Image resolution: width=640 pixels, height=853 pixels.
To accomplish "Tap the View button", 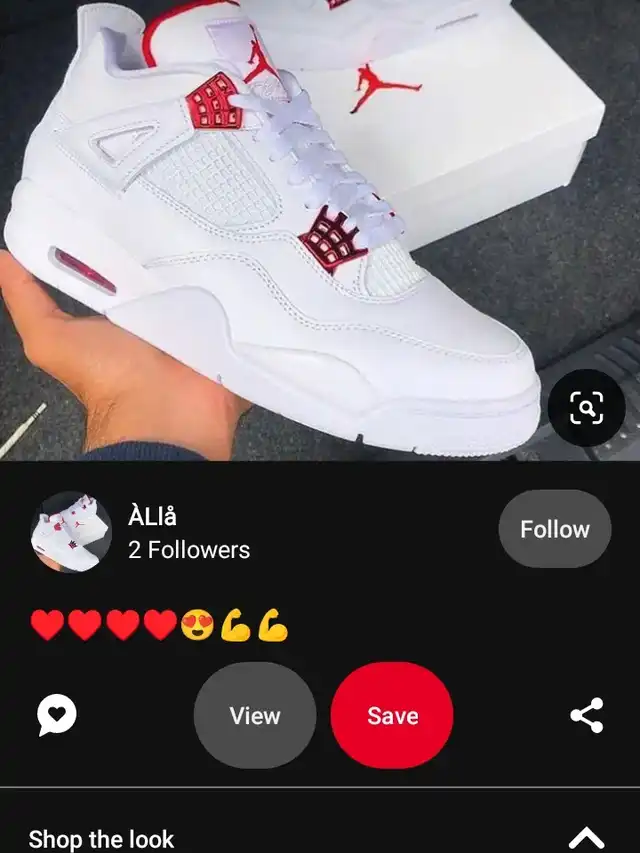I will pos(255,715).
